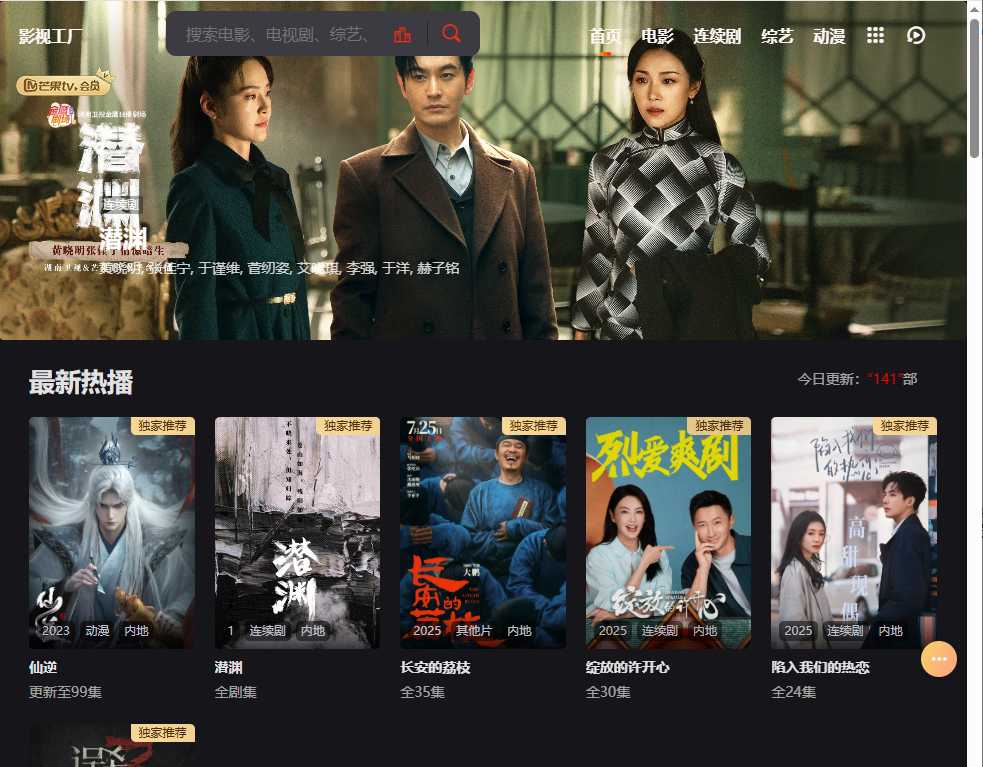Tap the red search magnifier icon
The width and height of the screenshot is (983, 767).
coord(452,33)
